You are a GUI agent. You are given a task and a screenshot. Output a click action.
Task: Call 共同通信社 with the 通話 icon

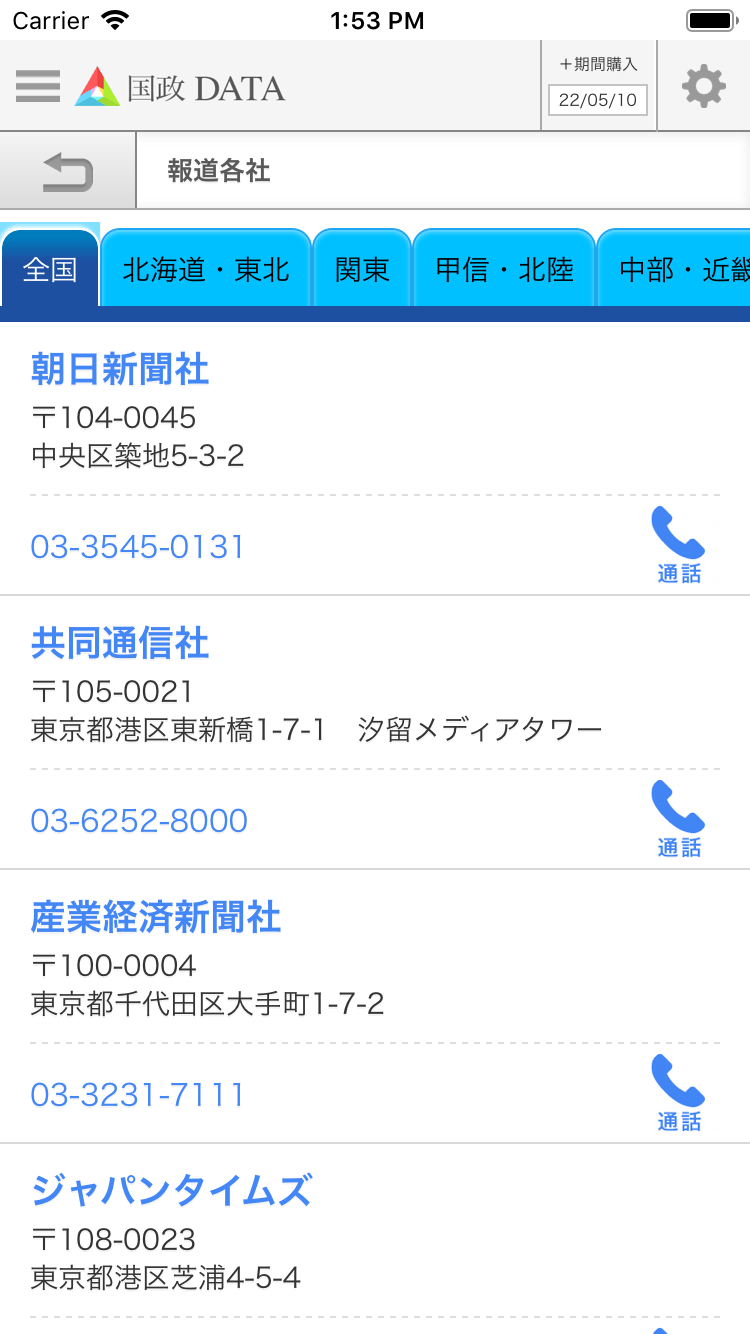(x=679, y=819)
